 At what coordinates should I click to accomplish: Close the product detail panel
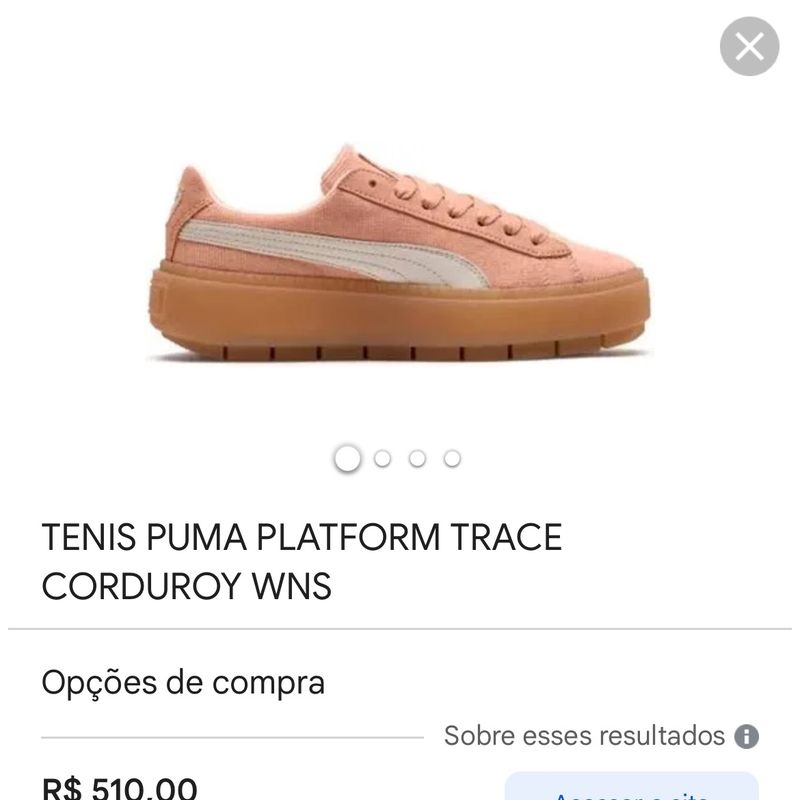(749, 46)
